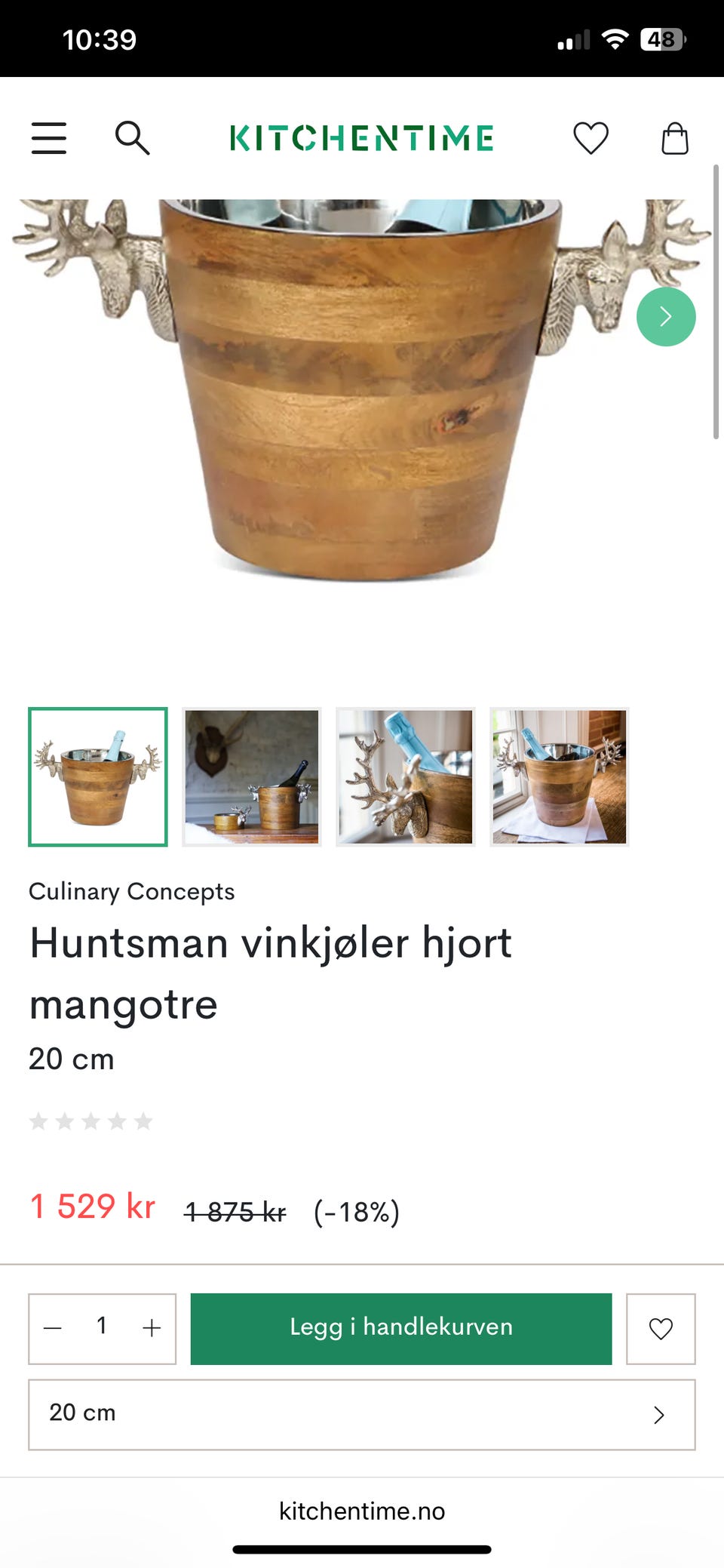The width and height of the screenshot is (724, 1568).
Task: Open the shopping bag cart icon
Action: pyautogui.click(x=673, y=138)
